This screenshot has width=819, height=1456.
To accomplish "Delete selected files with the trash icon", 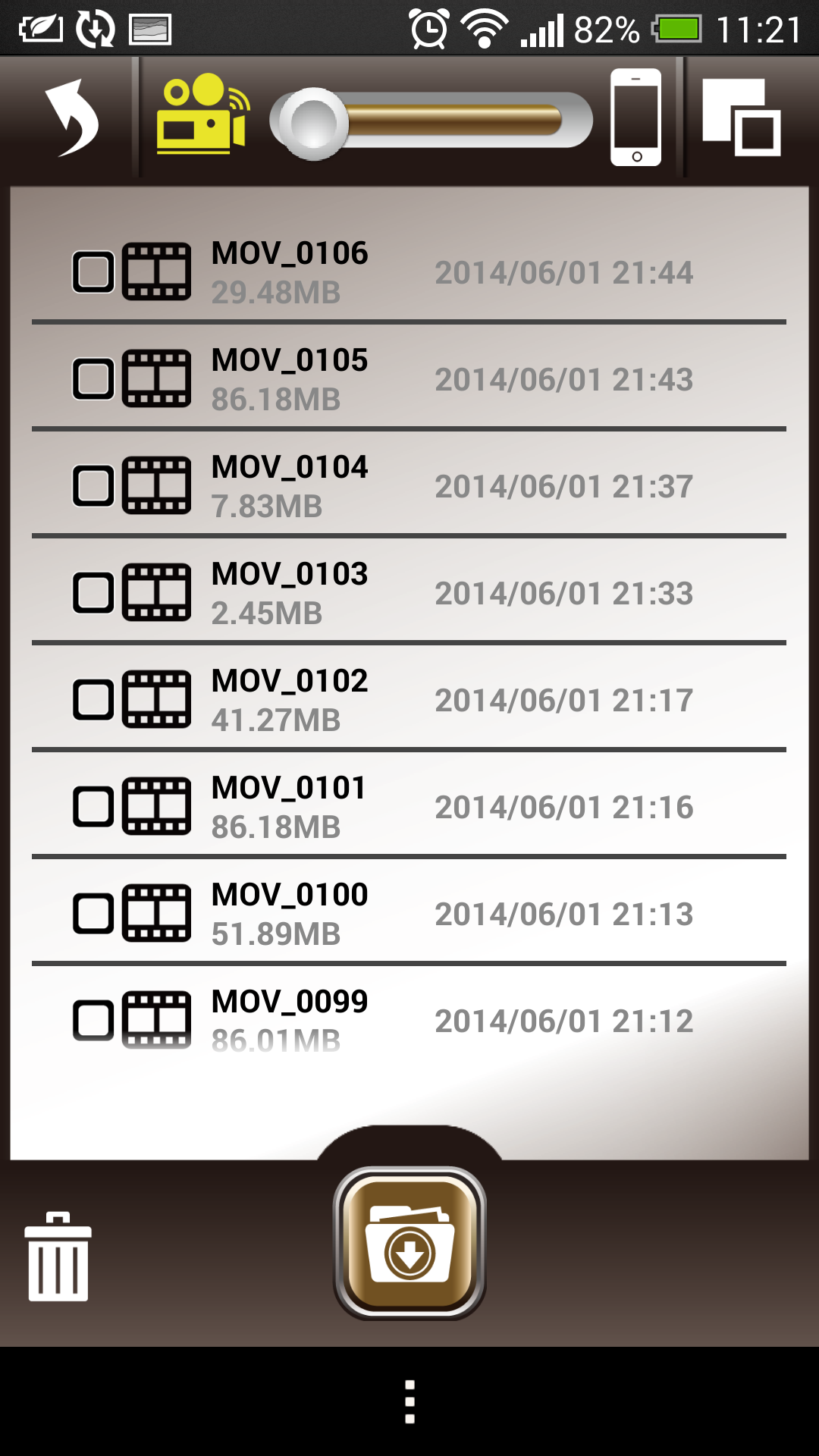I will click(58, 1257).
